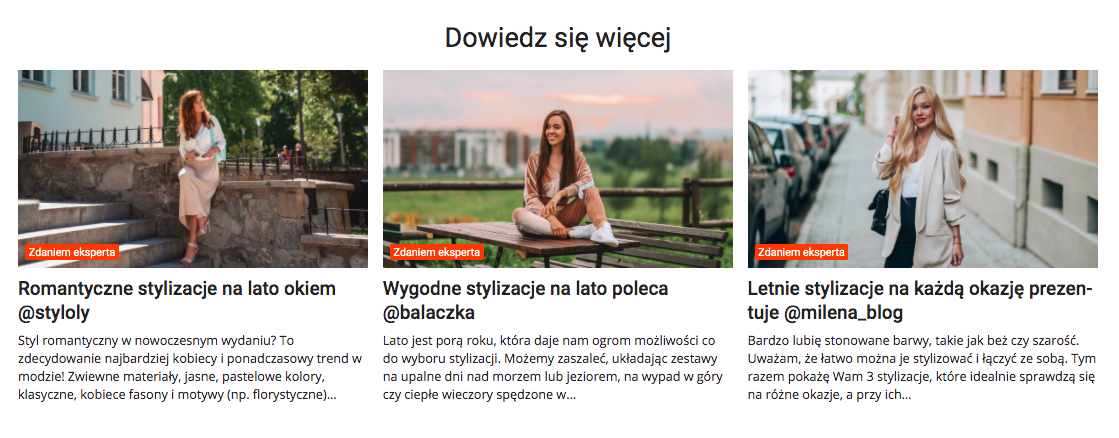Open the @styloly romantic summer outfits article image

point(193,168)
